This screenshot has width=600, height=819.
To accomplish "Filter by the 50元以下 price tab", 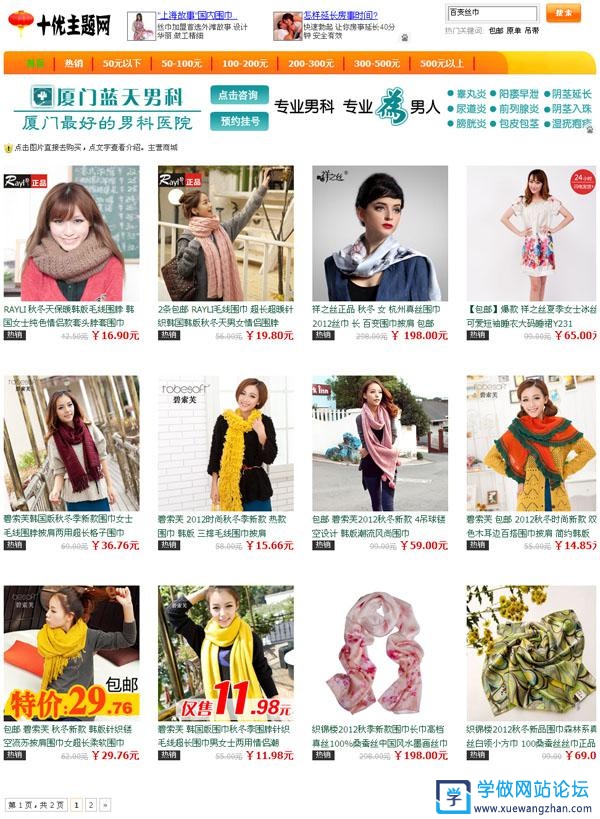I will pos(122,63).
